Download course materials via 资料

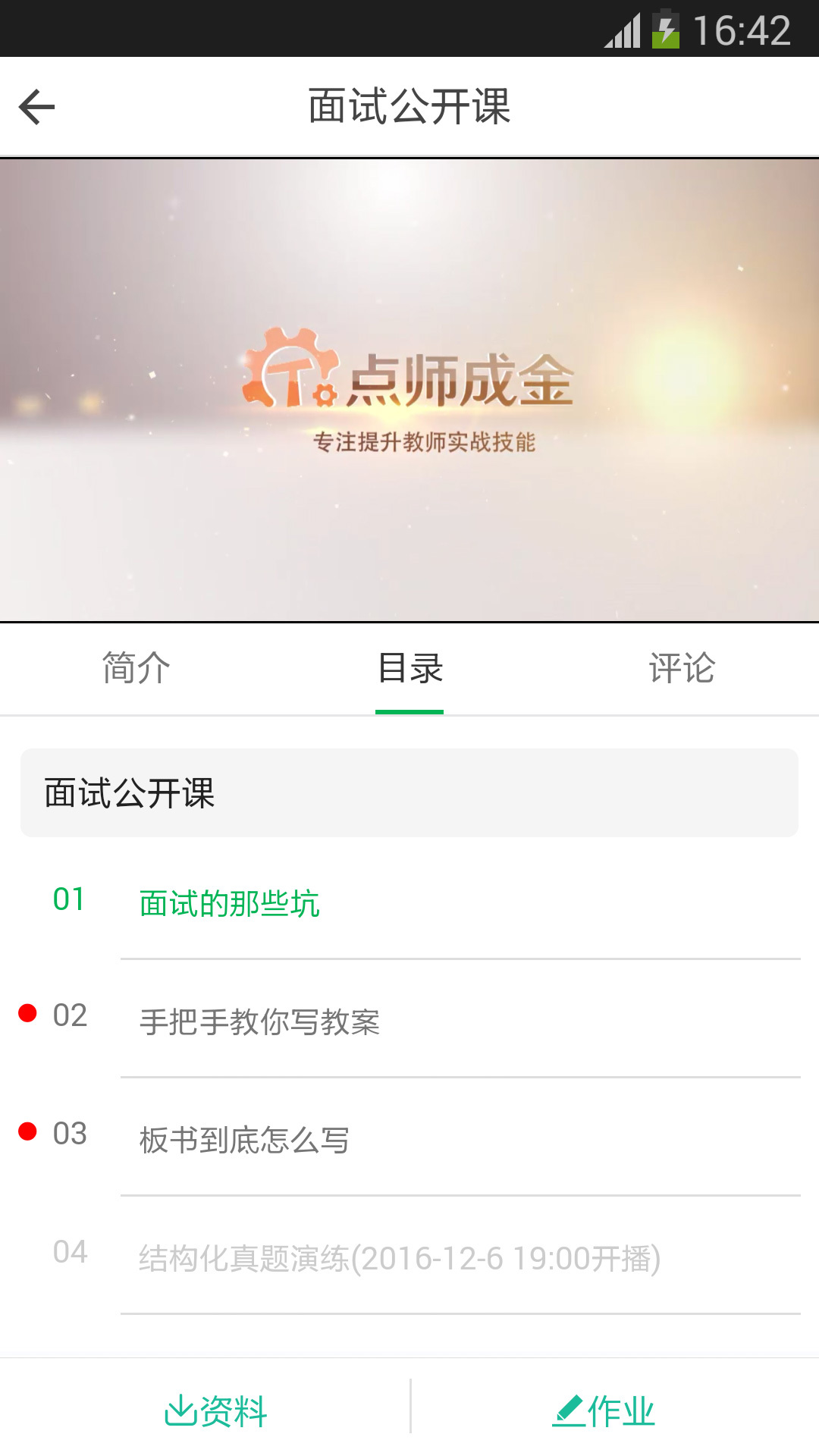click(215, 1411)
